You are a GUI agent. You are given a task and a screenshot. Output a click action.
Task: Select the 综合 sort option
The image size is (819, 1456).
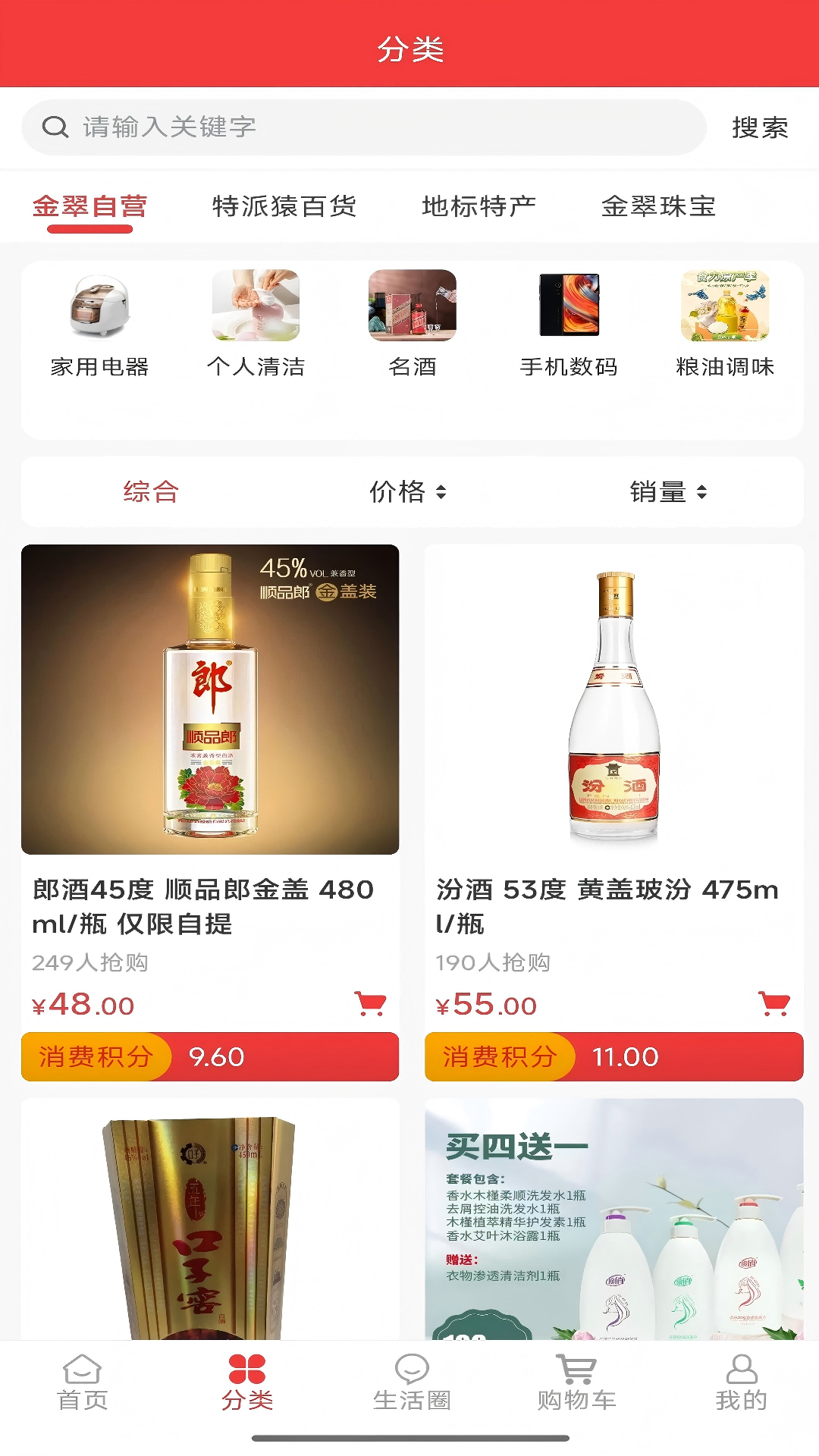149,491
